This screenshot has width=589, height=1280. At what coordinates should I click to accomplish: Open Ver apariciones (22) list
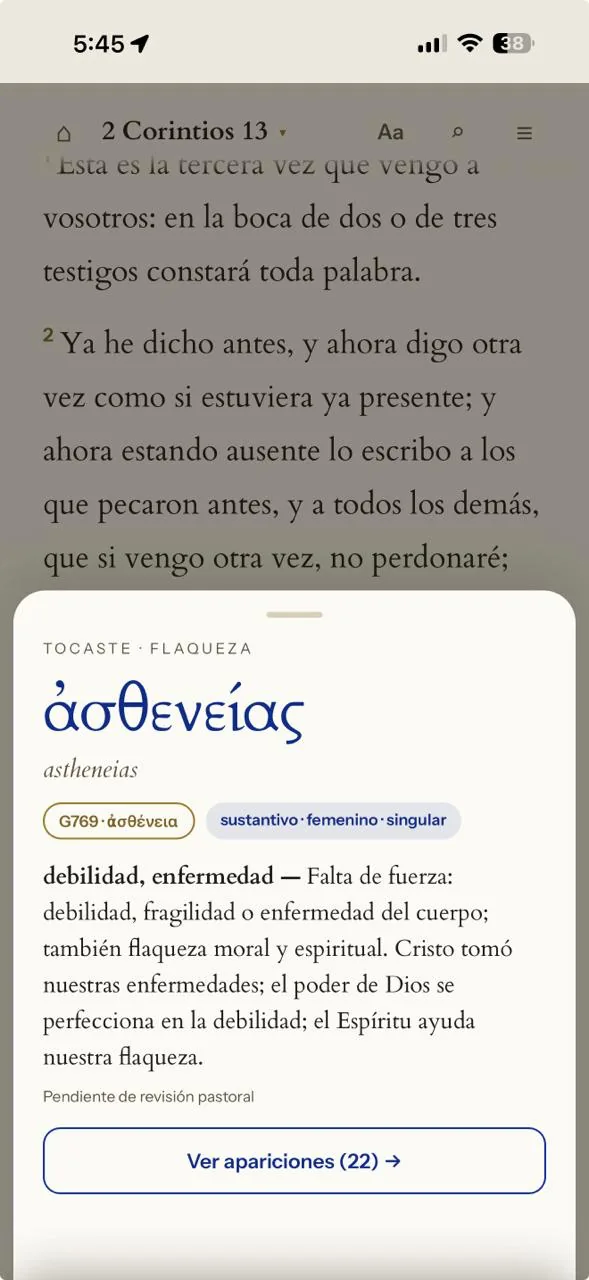tap(294, 1161)
